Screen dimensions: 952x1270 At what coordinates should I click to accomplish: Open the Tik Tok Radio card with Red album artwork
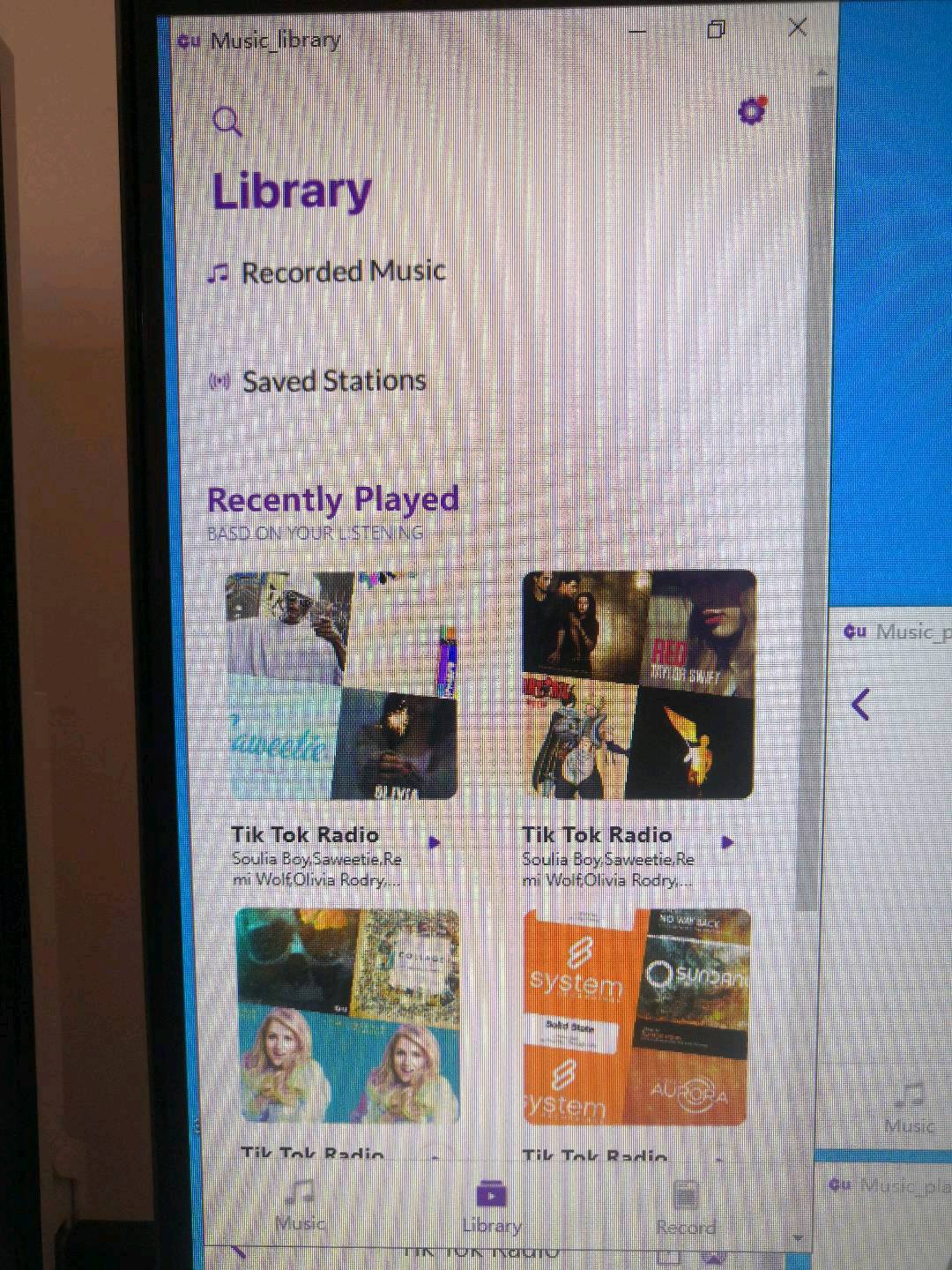click(639, 685)
